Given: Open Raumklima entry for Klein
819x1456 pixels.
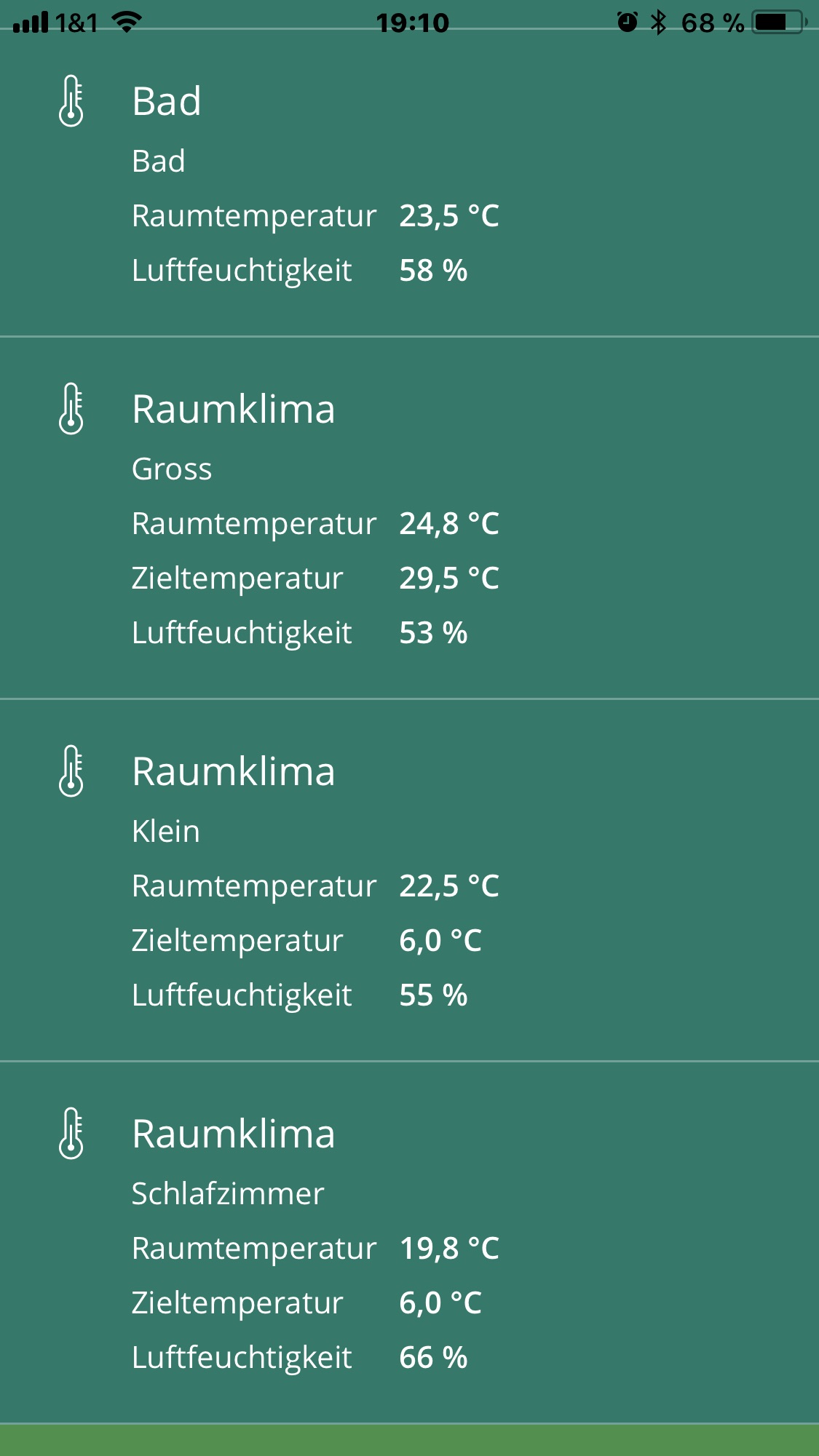Looking at the screenshot, I should (x=408, y=880).
